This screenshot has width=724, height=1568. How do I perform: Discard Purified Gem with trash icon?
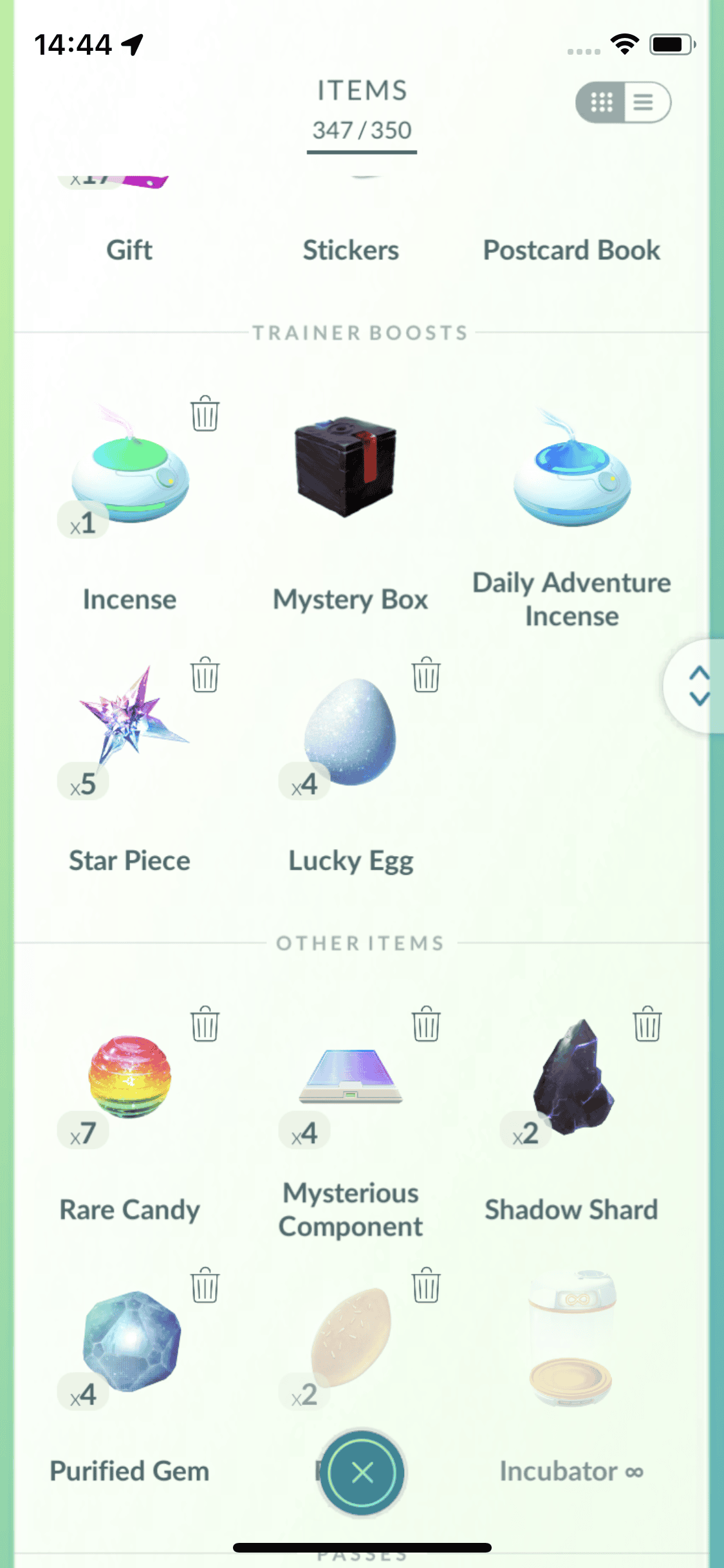[x=205, y=1285]
